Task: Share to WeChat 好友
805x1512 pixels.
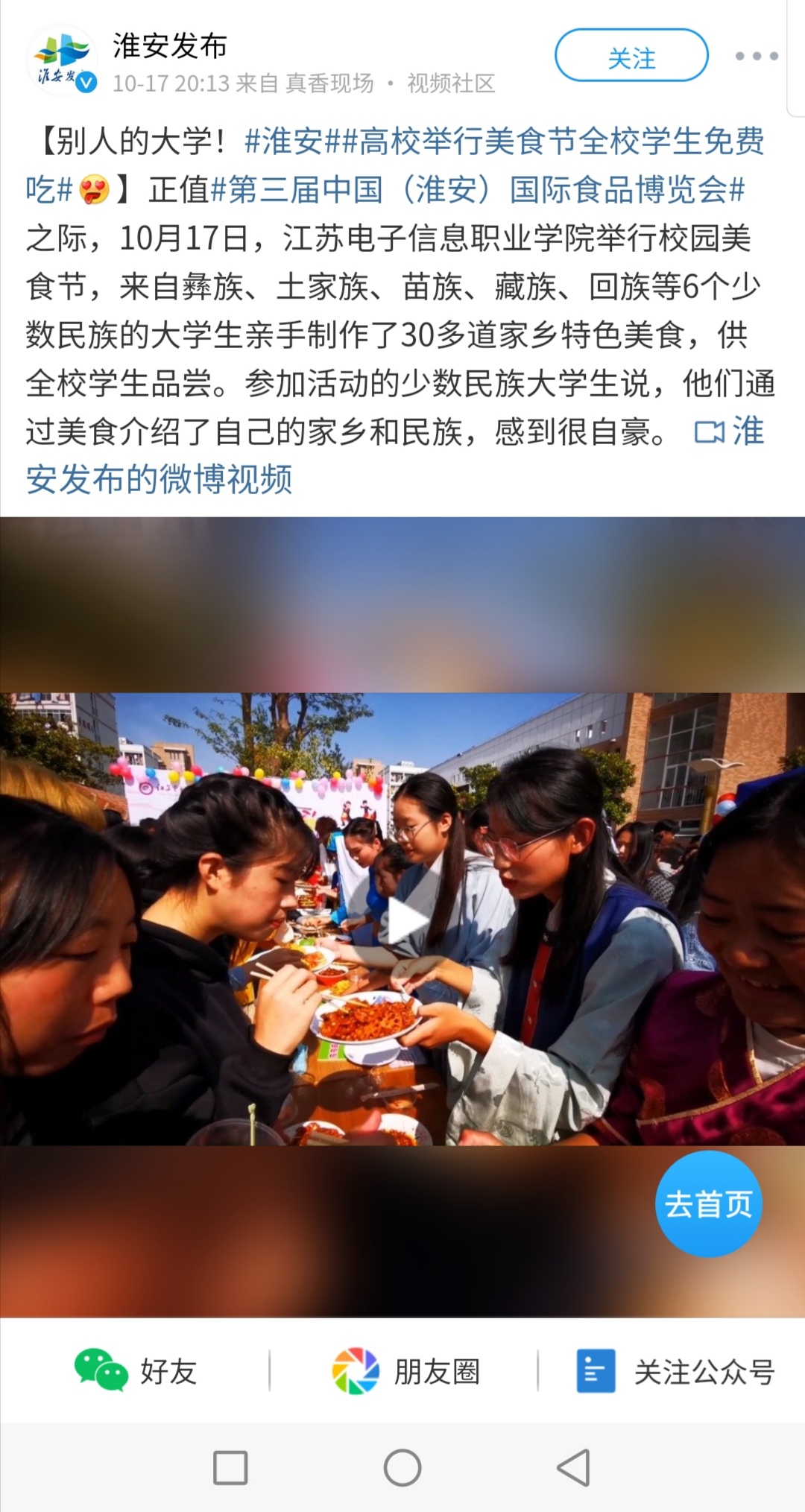Action: pyautogui.click(x=136, y=1370)
